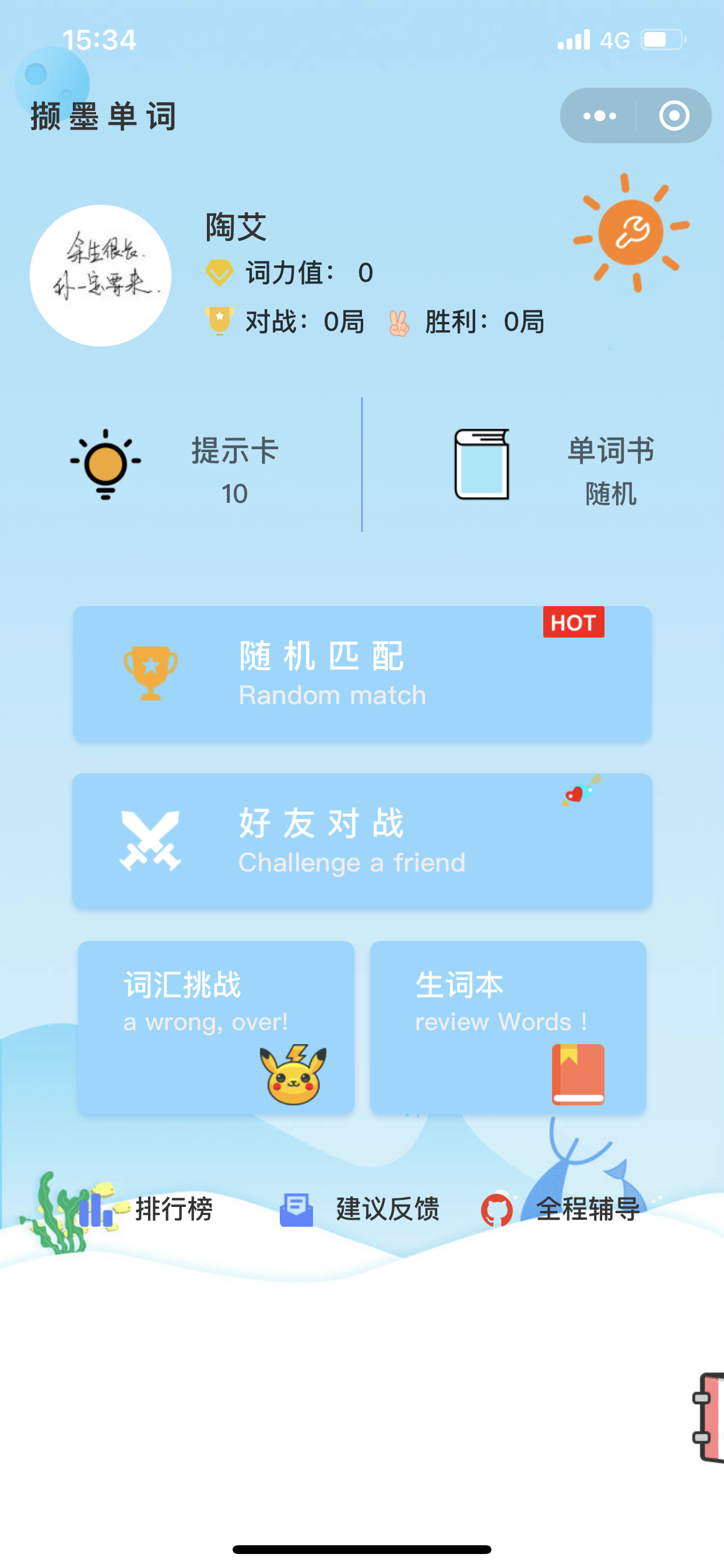Open 全程辅导 guidance link
724x1568 pixels.
[x=560, y=1209]
